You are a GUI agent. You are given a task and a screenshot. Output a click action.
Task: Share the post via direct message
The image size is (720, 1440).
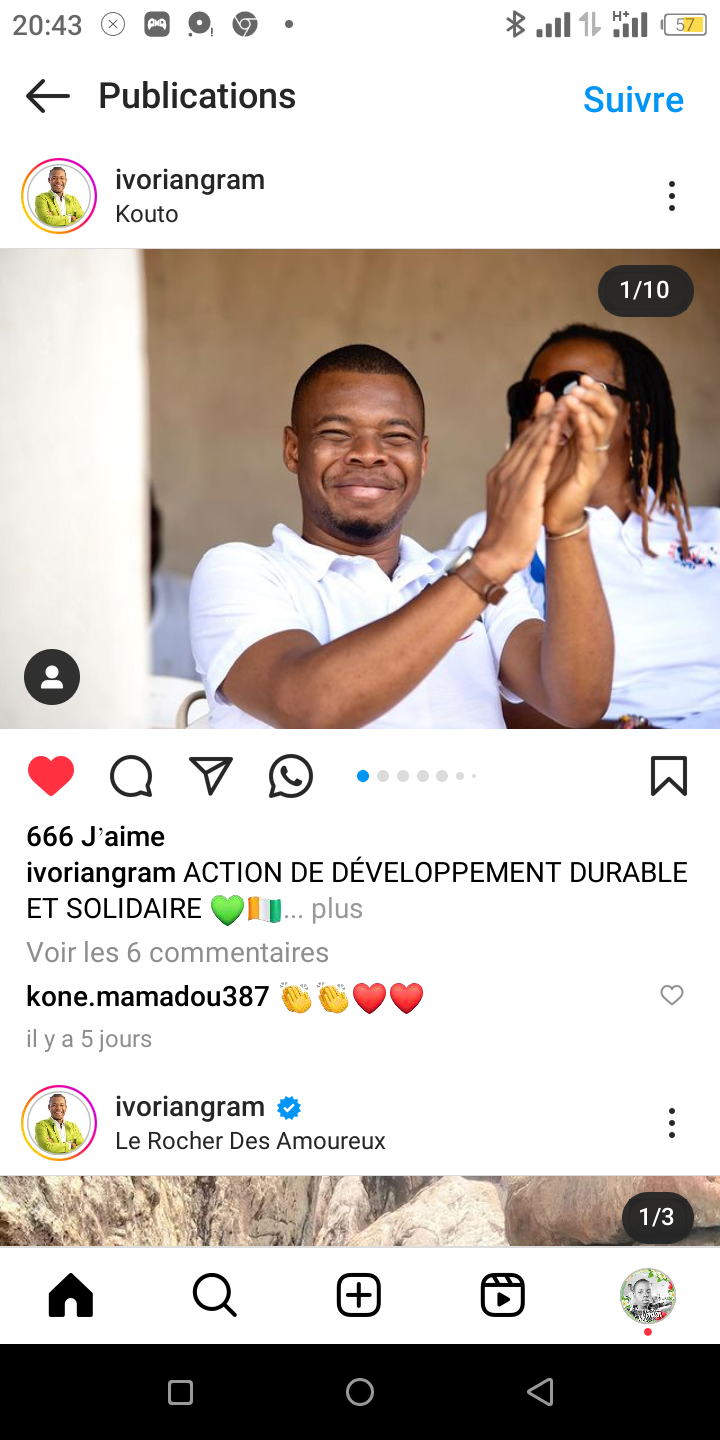[211, 776]
